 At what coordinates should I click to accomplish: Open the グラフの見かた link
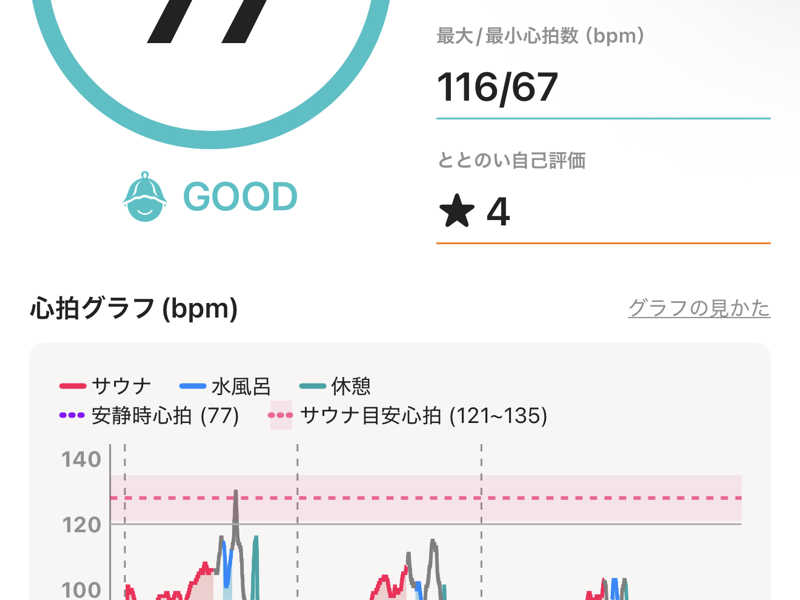[699, 308]
